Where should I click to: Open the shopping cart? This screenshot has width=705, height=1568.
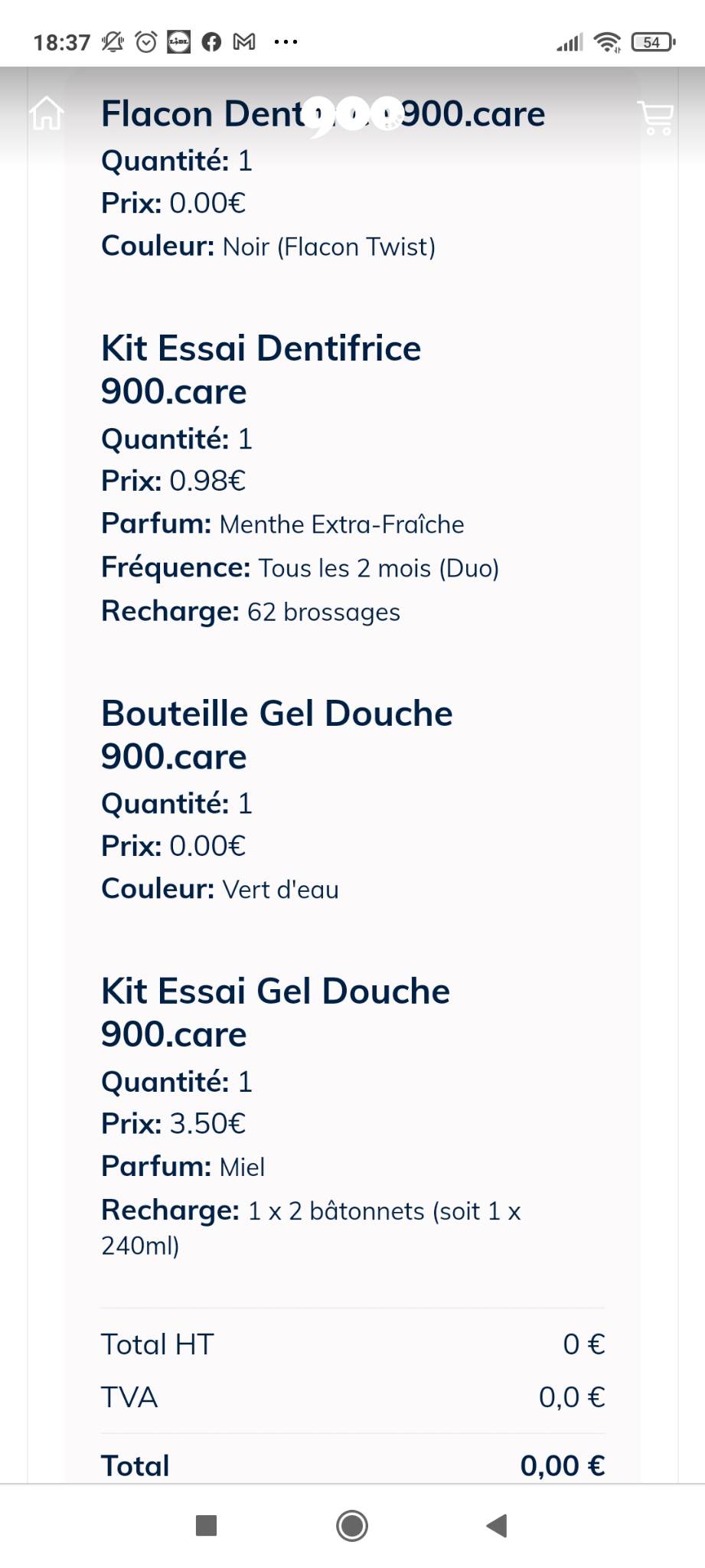(x=655, y=117)
